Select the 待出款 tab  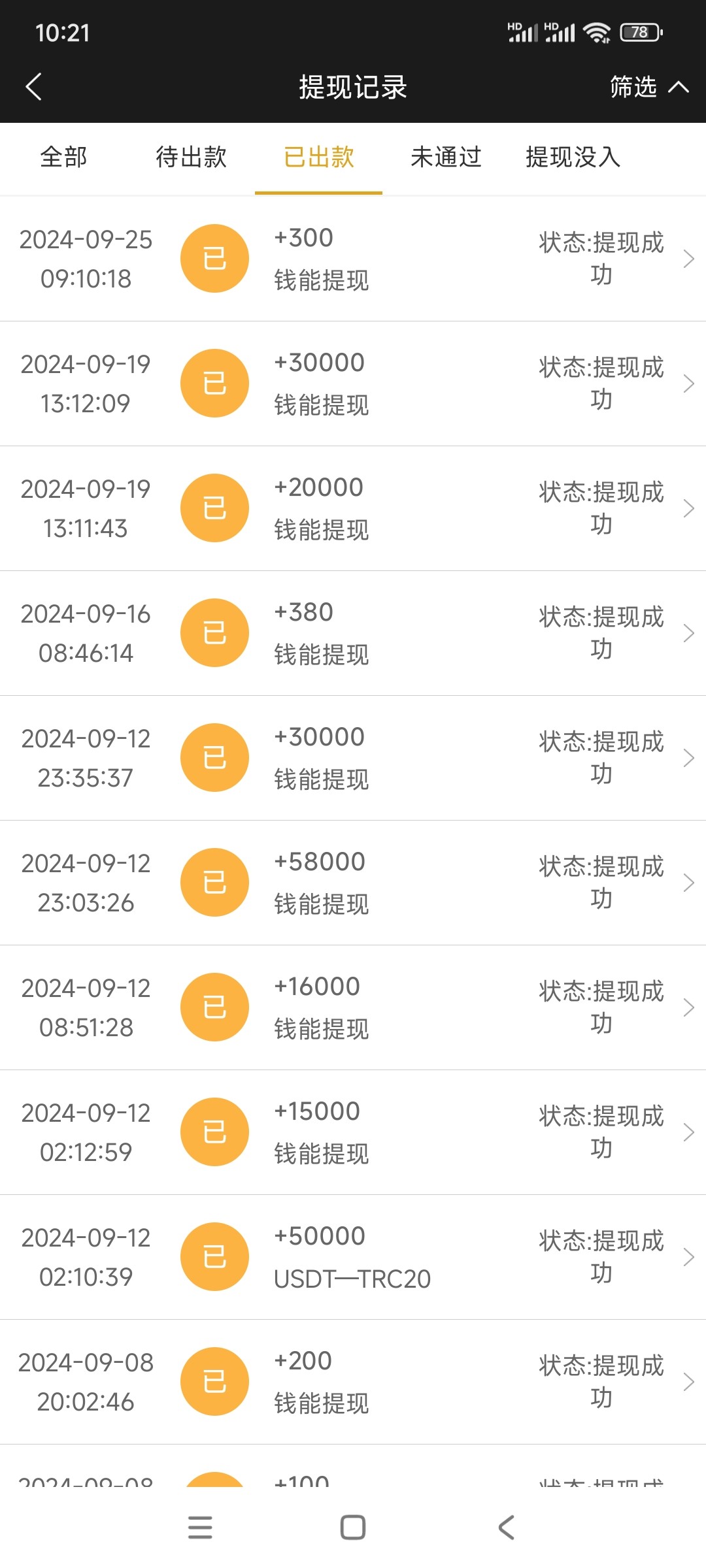[x=190, y=157]
